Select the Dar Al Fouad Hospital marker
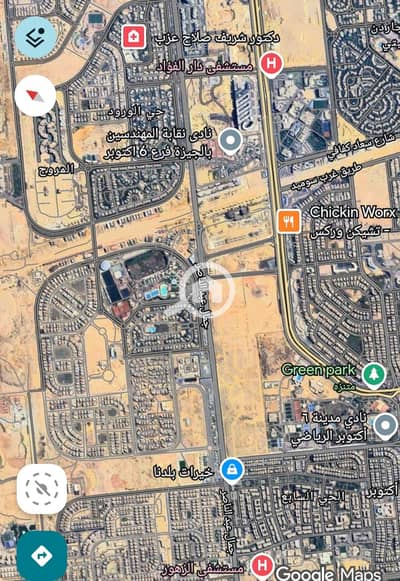This screenshot has height=581, width=400. coord(271,65)
